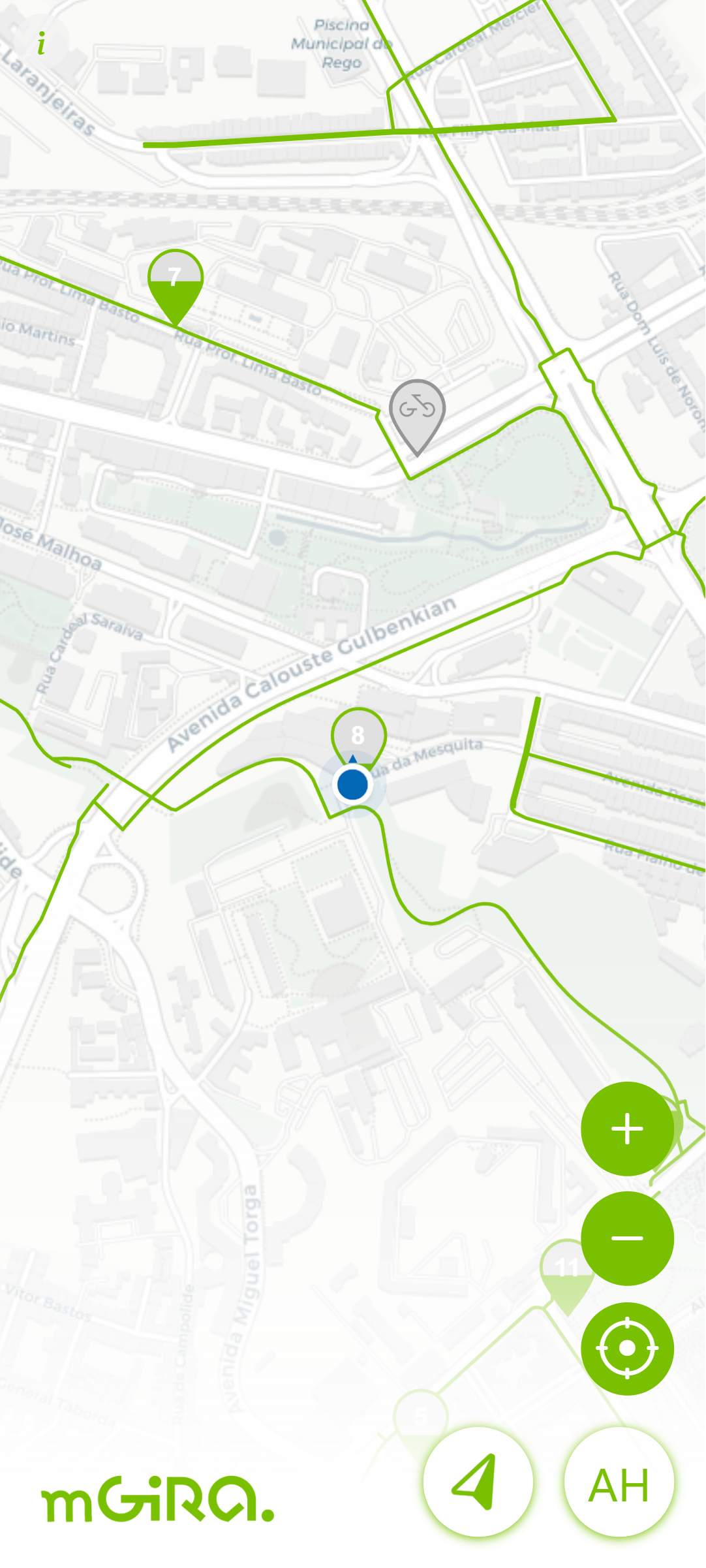
Task: Center map on my location
Action: pos(627,1348)
